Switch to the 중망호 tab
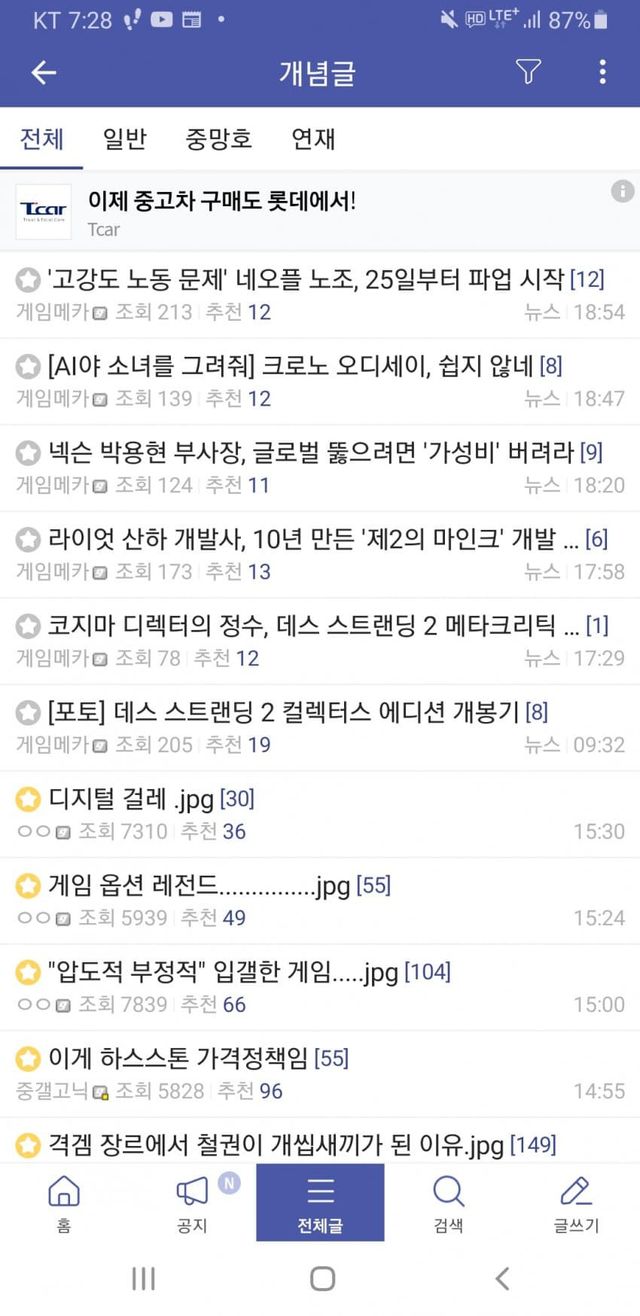 [x=219, y=139]
